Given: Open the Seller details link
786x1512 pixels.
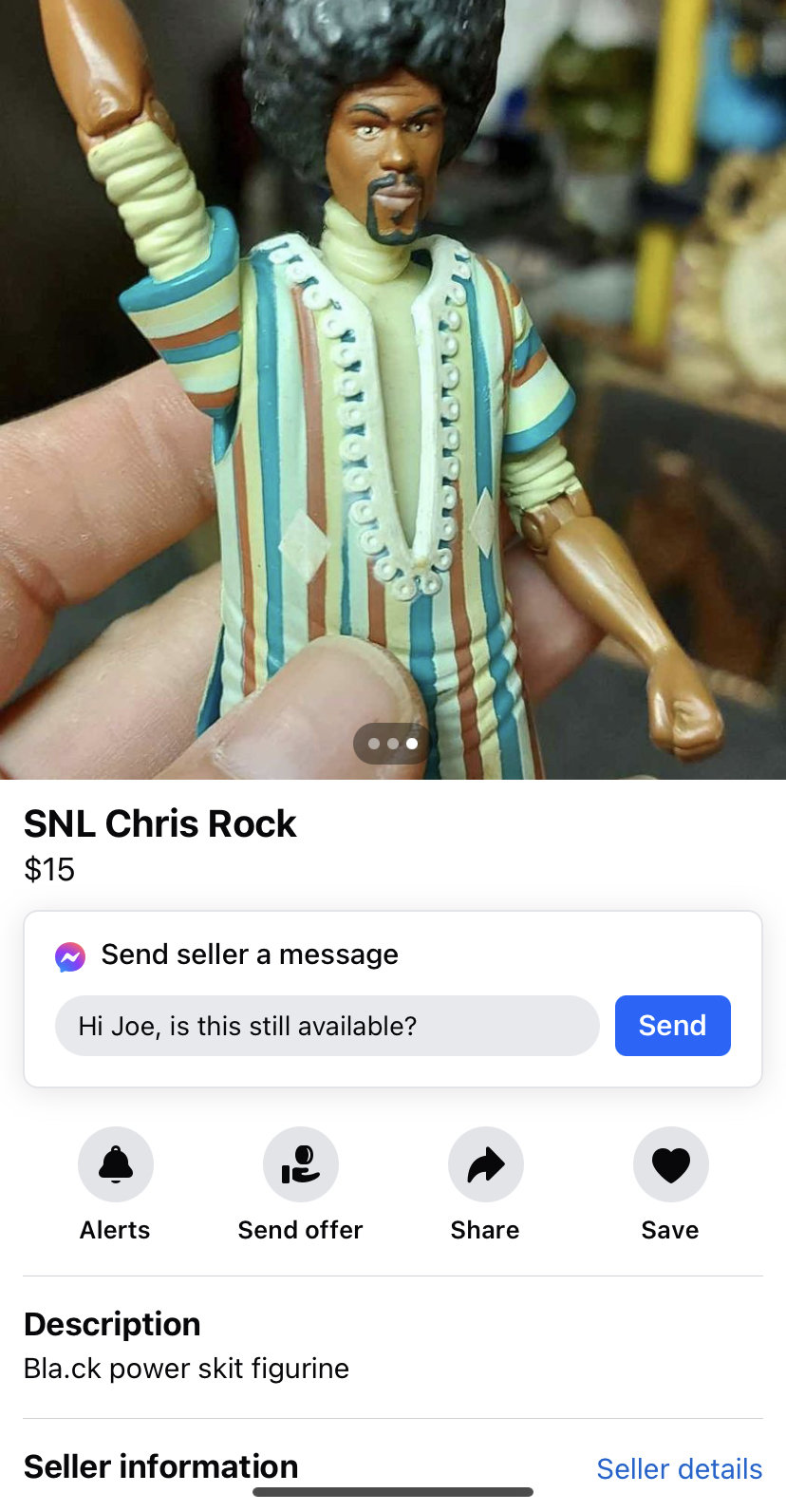Looking at the screenshot, I should (x=679, y=1468).
